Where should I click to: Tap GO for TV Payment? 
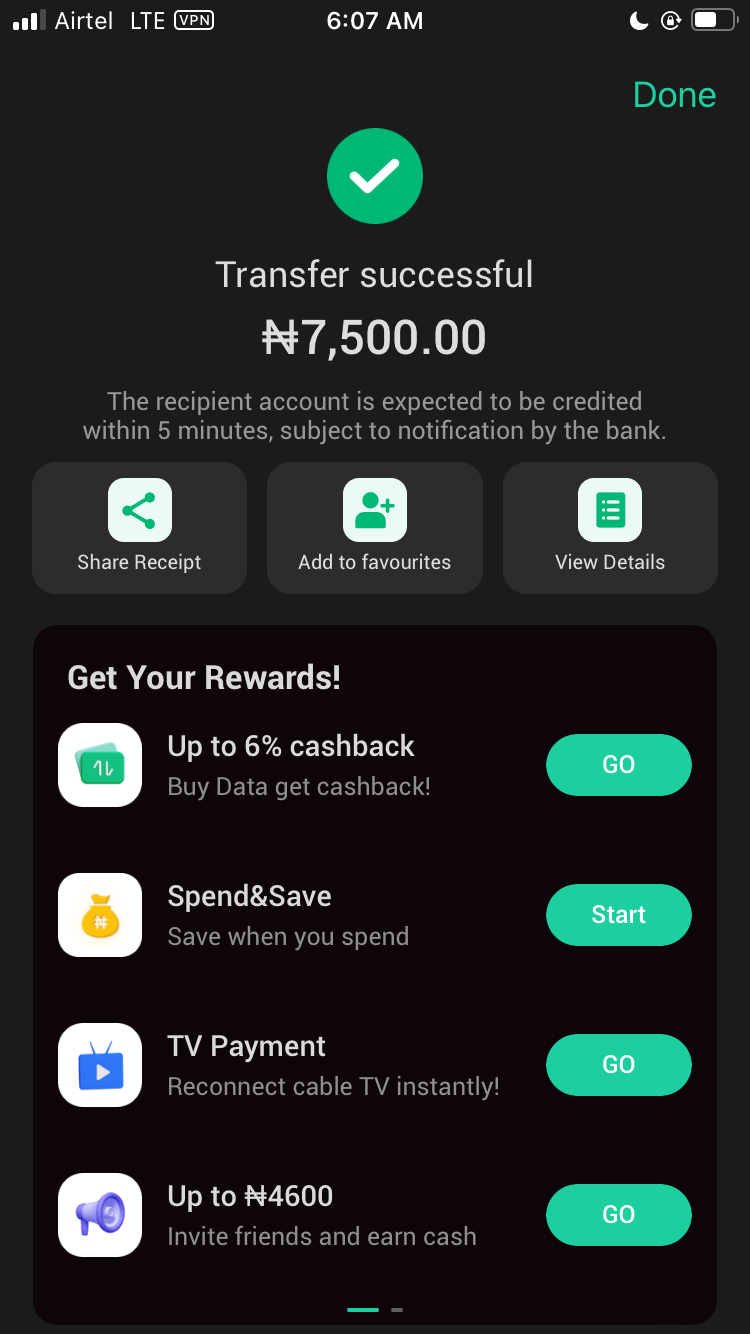click(618, 1065)
